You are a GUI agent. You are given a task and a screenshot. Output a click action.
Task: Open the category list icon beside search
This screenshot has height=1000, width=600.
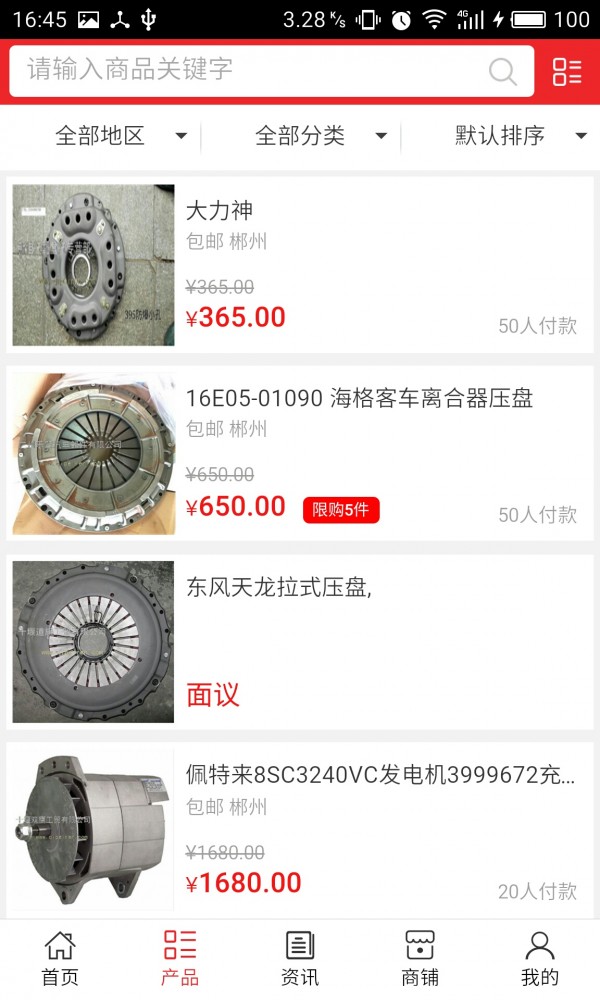coord(567,71)
